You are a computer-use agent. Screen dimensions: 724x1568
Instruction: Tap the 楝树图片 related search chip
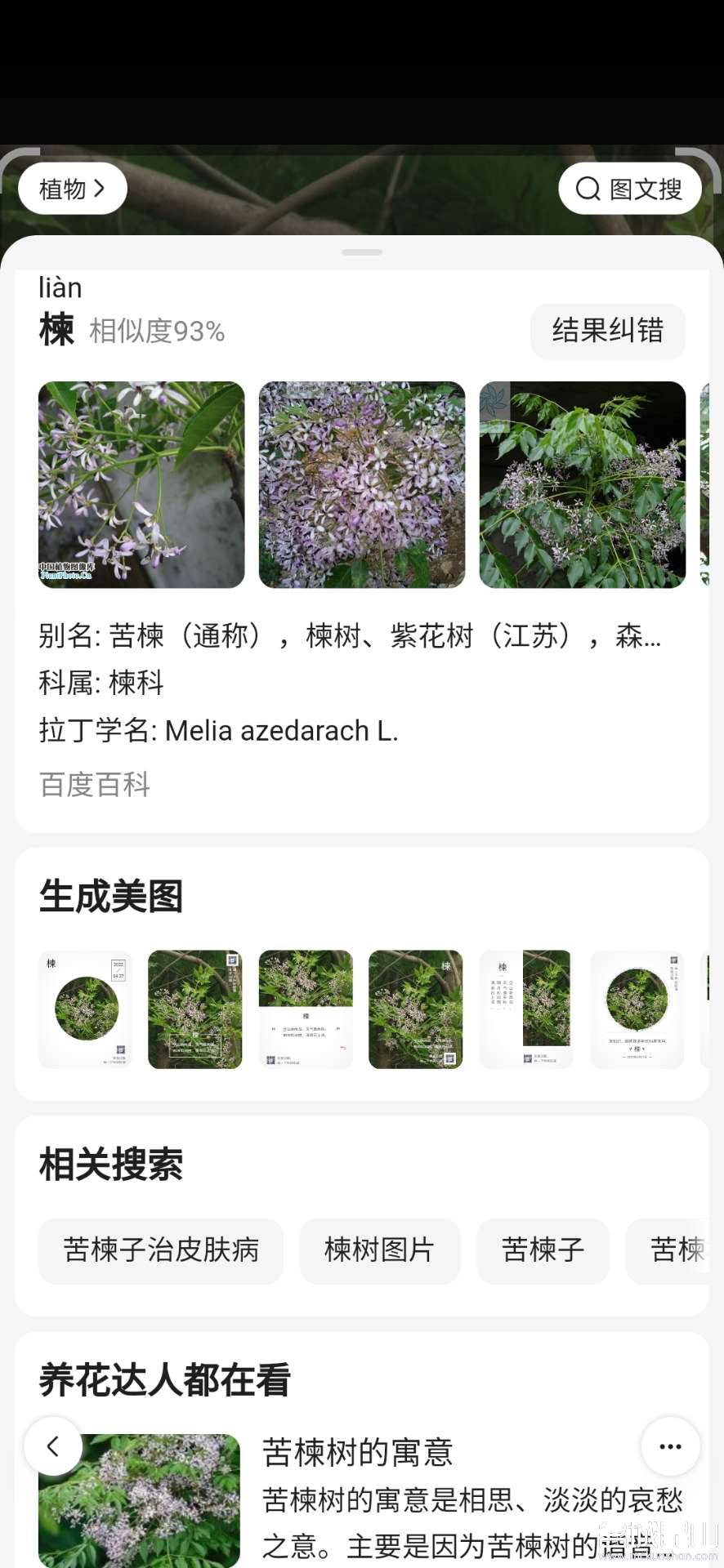[x=379, y=1250]
